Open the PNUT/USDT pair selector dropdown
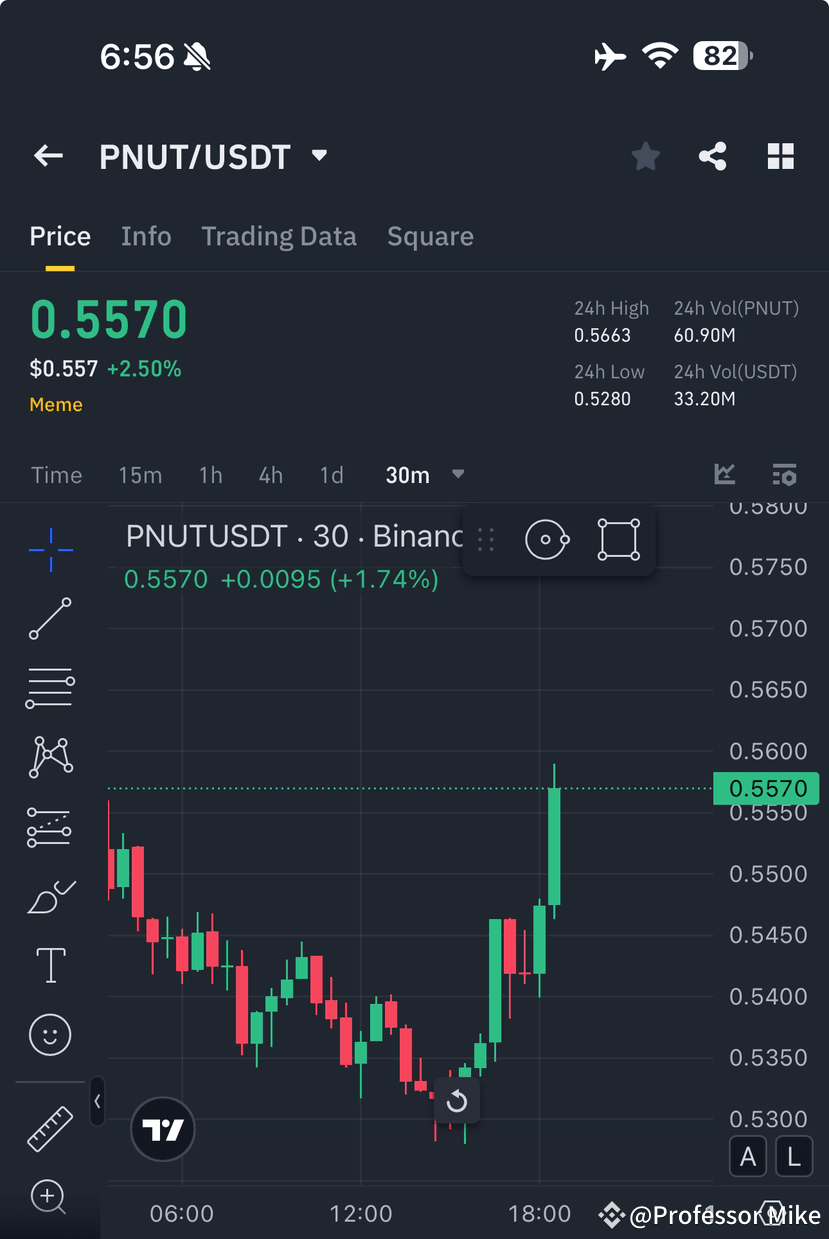 click(x=318, y=156)
